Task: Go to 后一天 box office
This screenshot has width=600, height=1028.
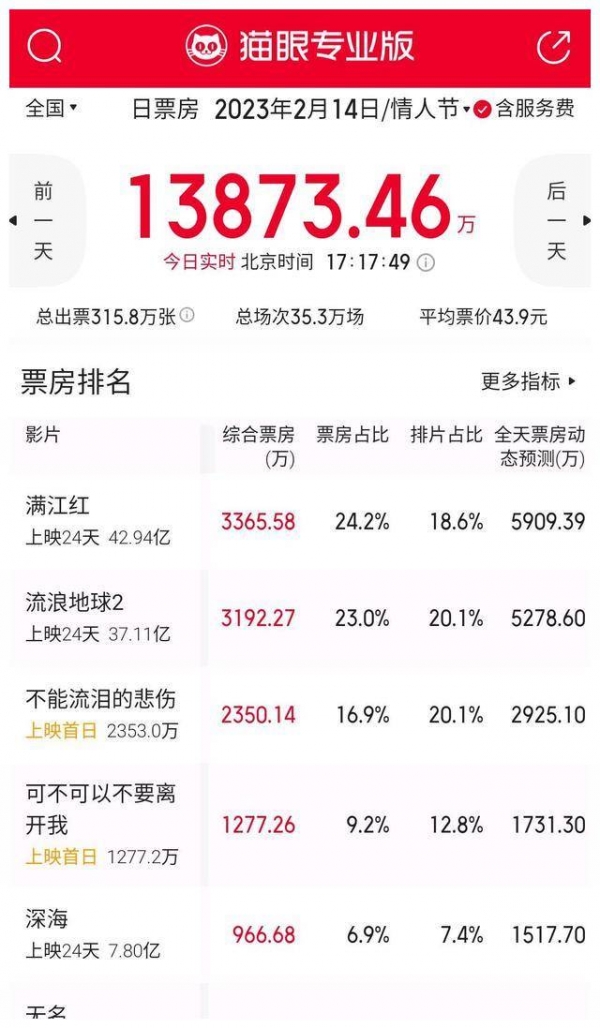Action: point(556,221)
